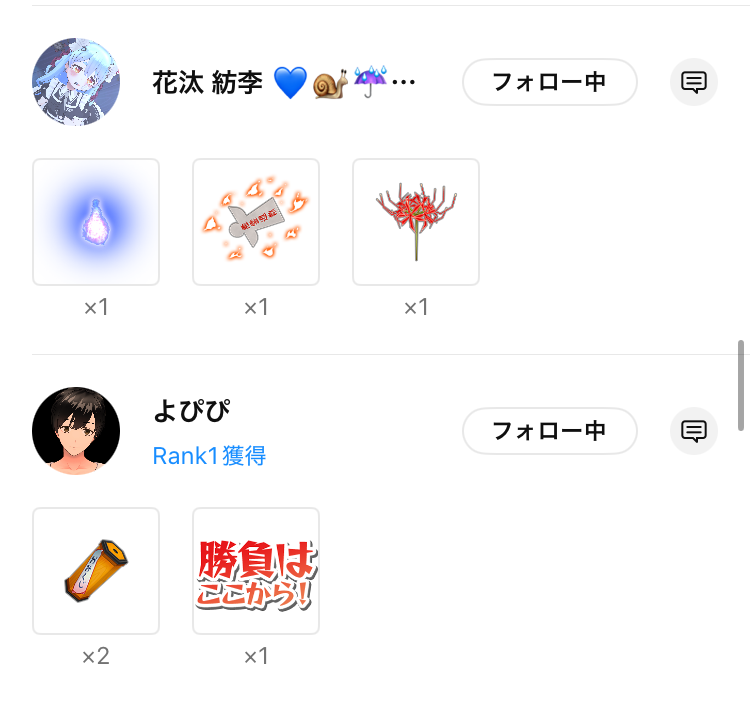
Task: Select the 勝負はここから! gift sticker
Action: click(x=256, y=571)
